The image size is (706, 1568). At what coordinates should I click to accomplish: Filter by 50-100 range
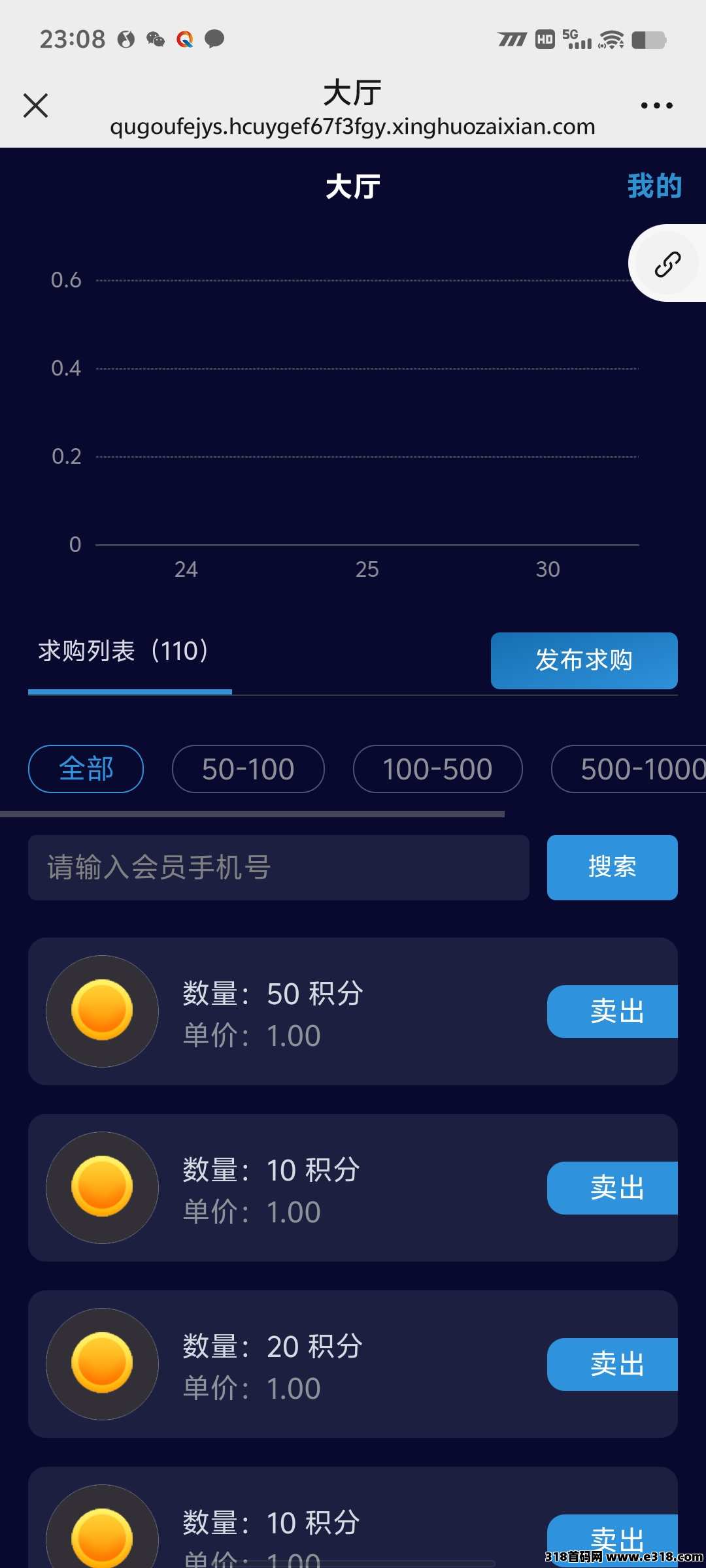pyautogui.click(x=248, y=769)
